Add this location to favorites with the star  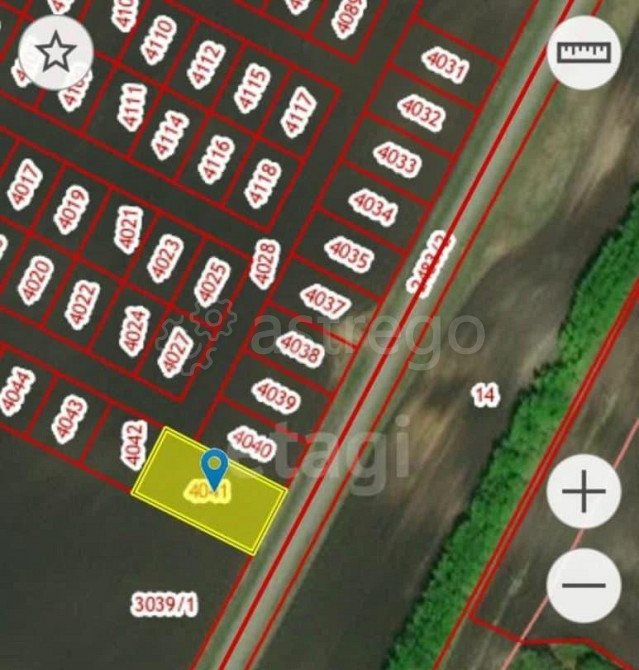click(x=56, y=51)
